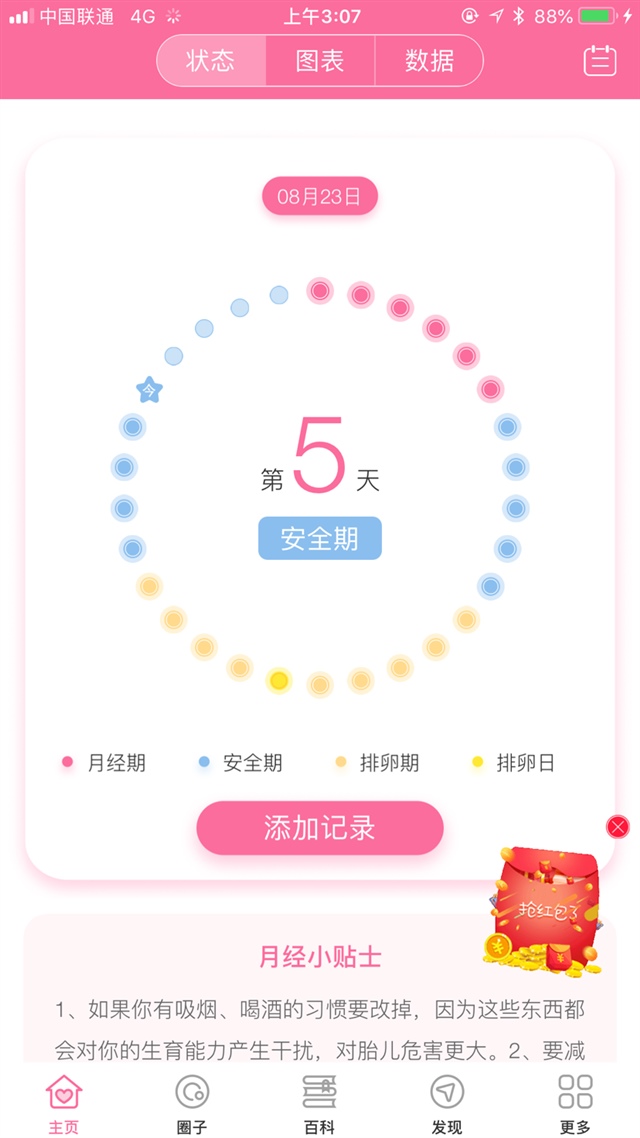Tap the 今 star marker on cycle ring
640x1138 pixels.
pyautogui.click(x=149, y=390)
